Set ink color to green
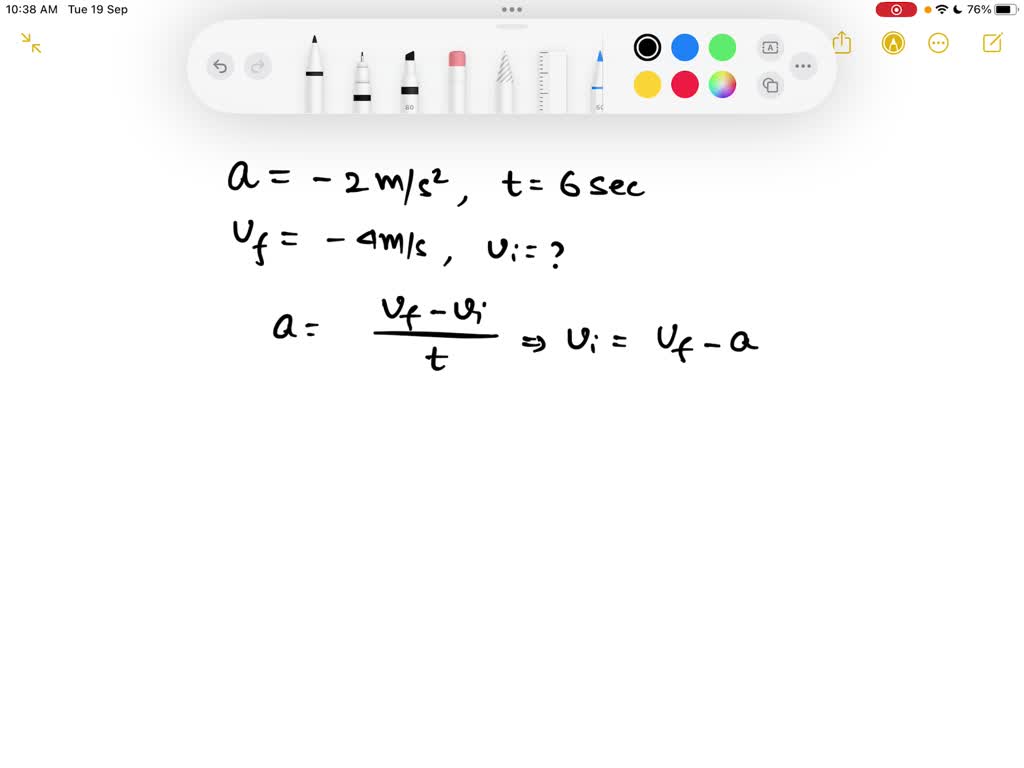 pyautogui.click(x=722, y=47)
